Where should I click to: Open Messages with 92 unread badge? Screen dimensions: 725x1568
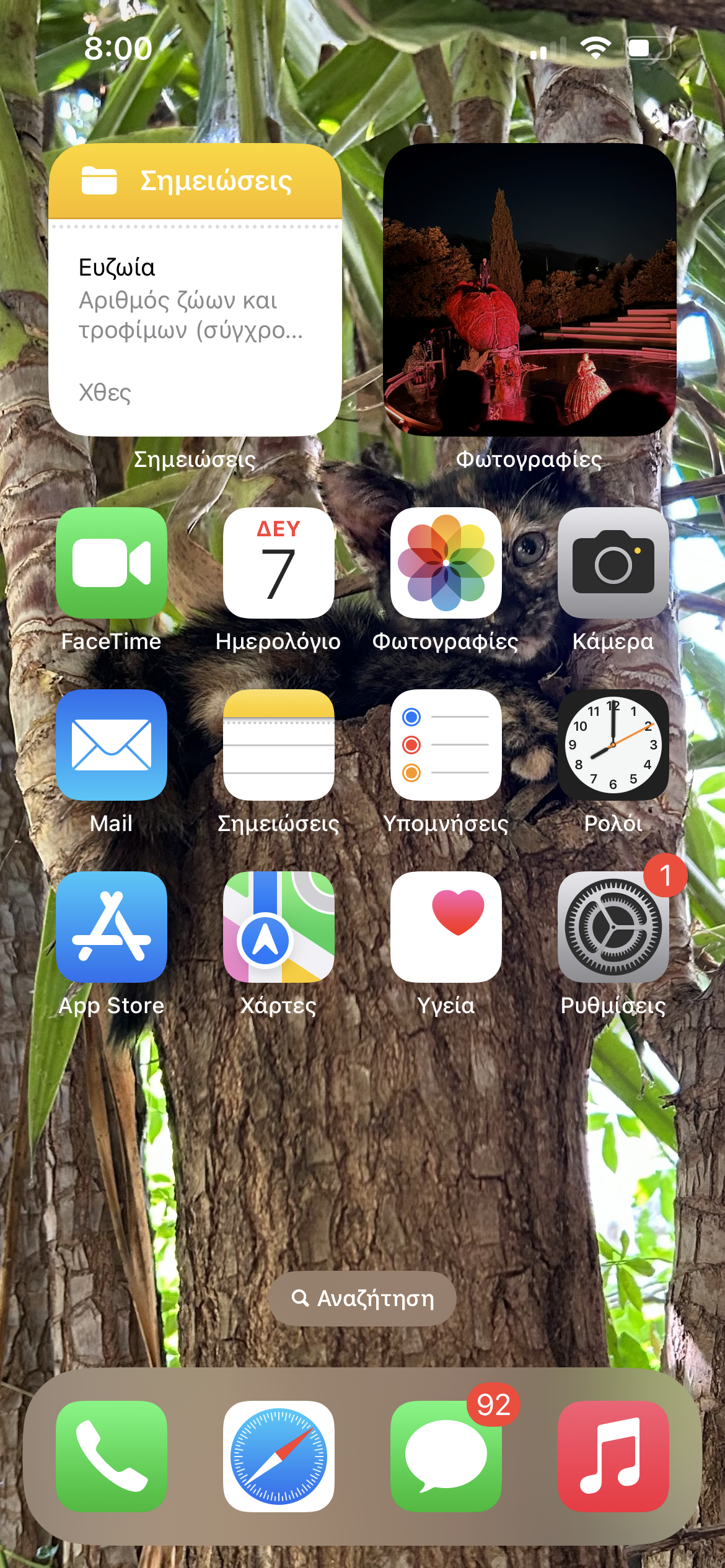[446, 1456]
